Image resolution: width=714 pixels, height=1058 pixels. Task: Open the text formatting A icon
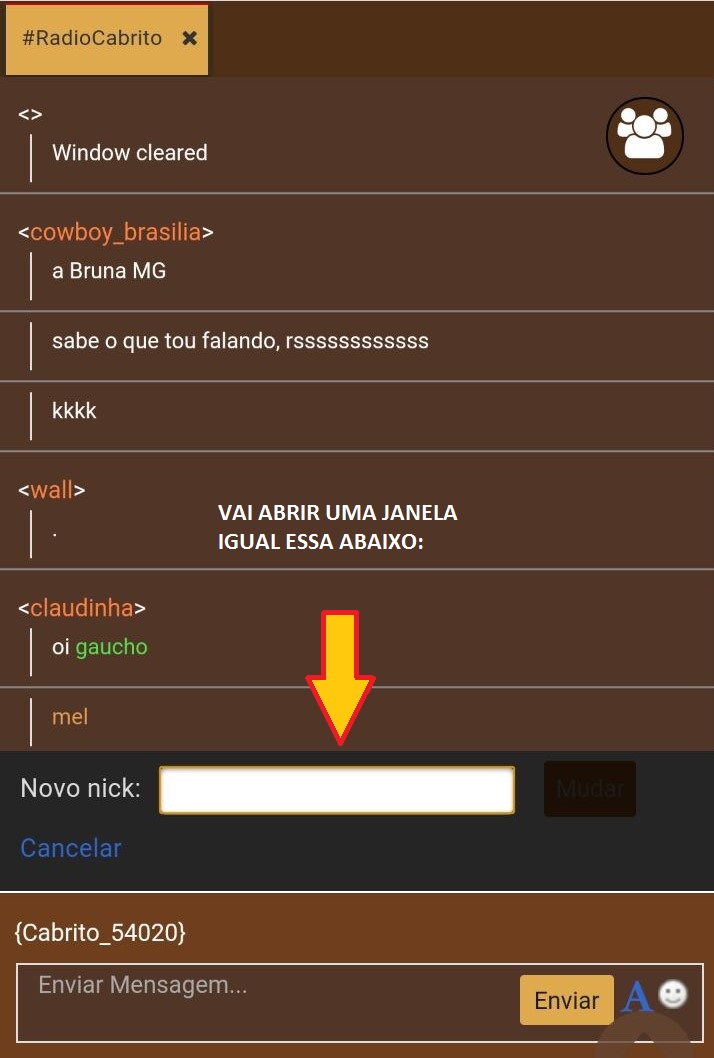637,996
